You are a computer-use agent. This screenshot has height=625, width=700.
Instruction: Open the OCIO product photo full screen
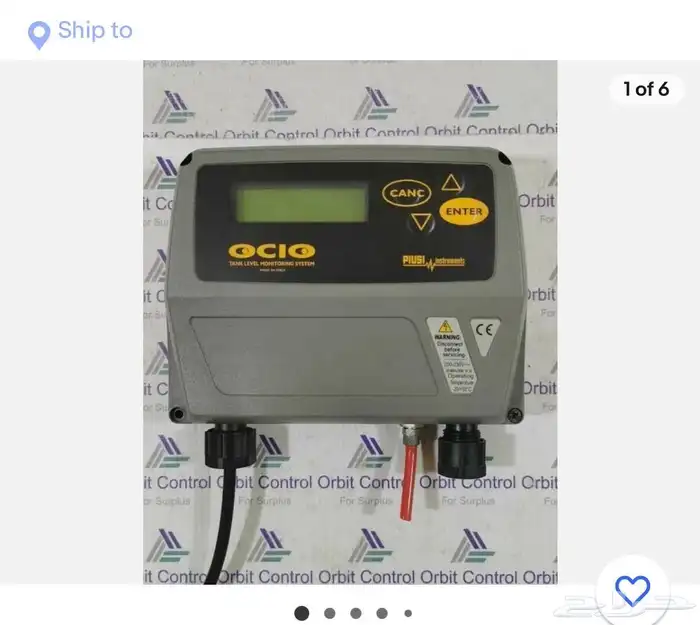click(350, 322)
